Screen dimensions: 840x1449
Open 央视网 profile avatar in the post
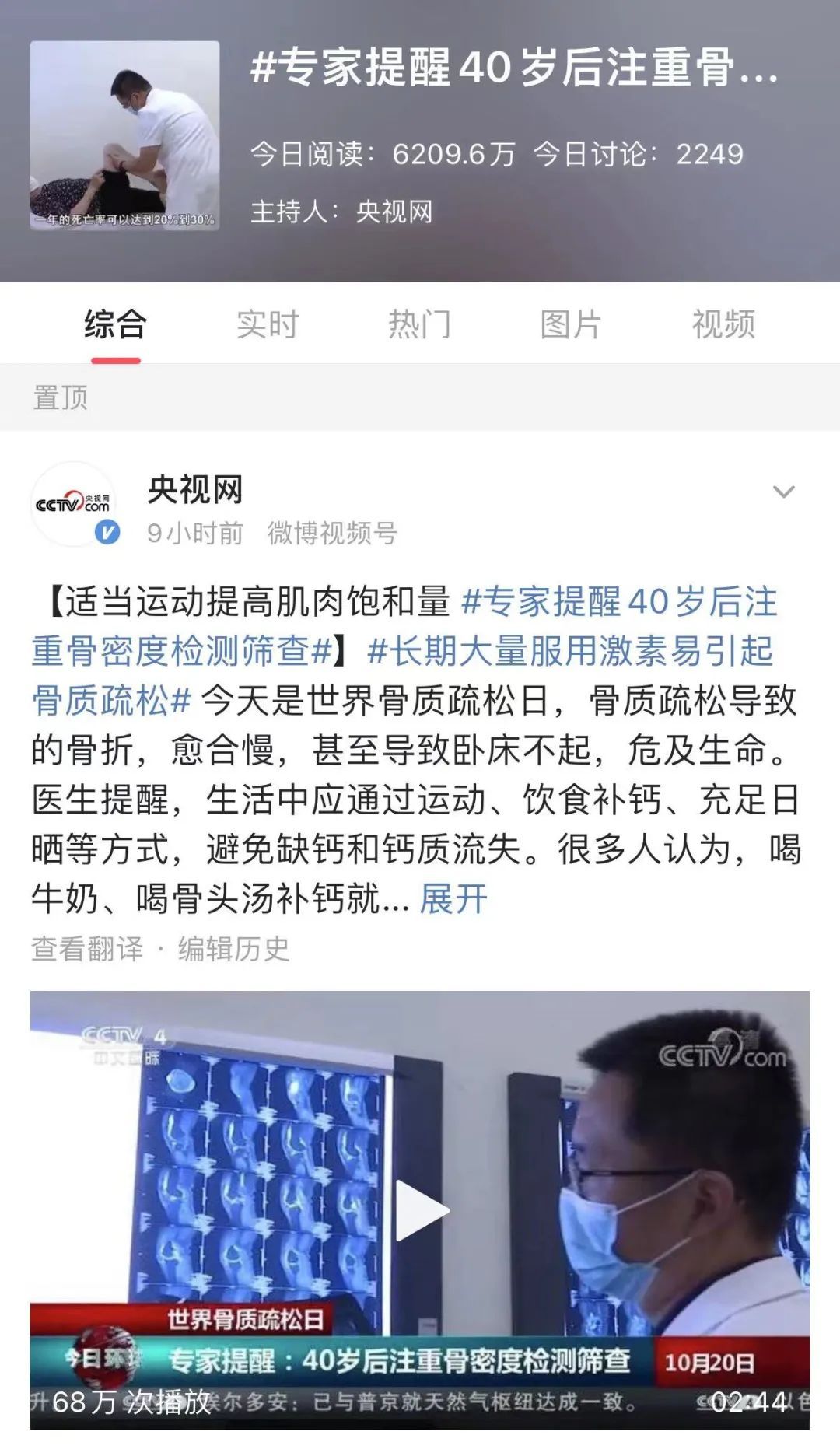[x=73, y=504]
